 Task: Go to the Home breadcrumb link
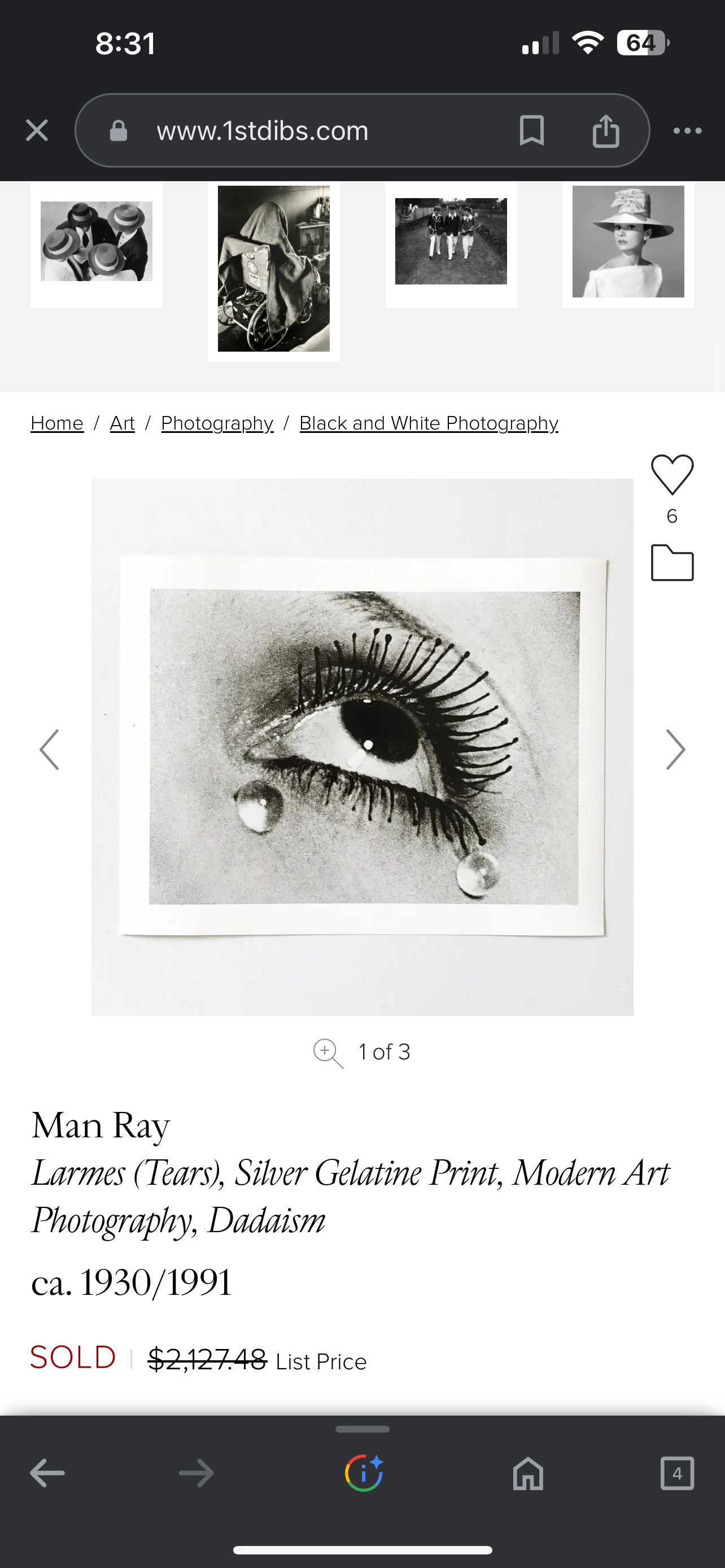(56, 422)
